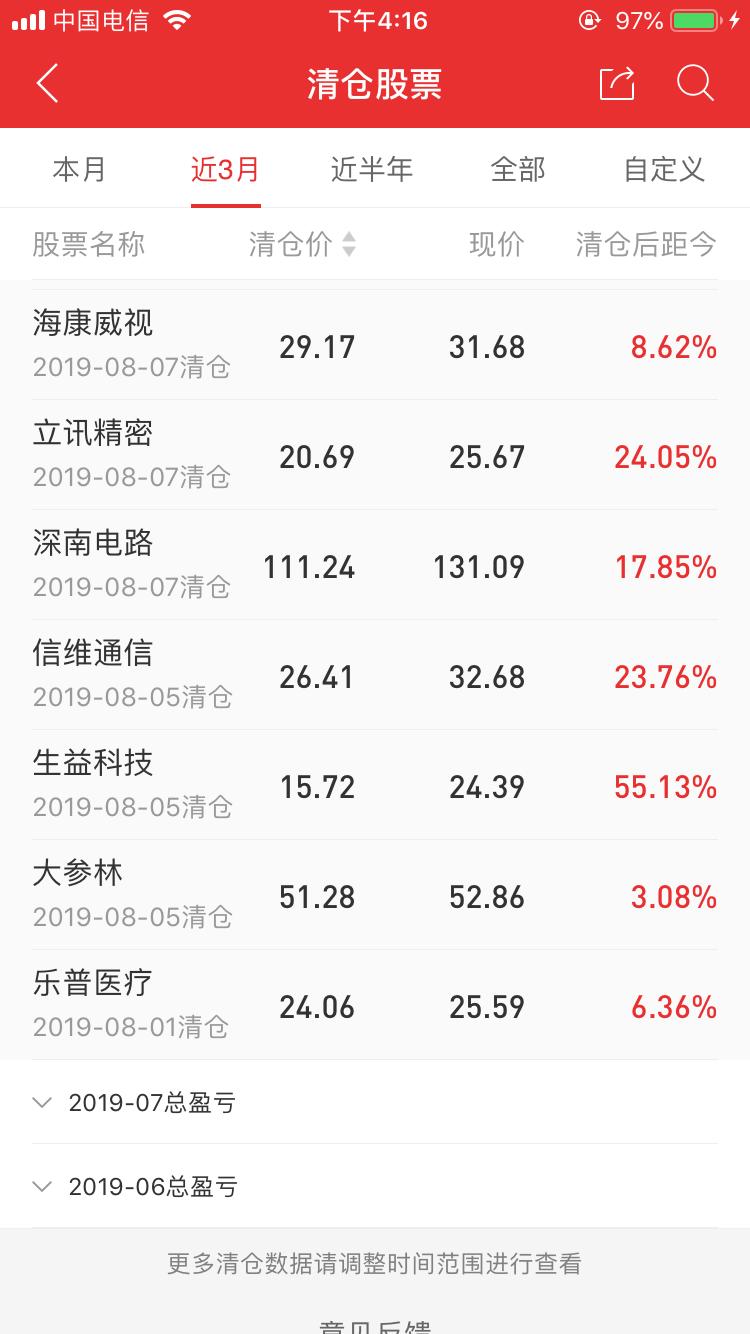Switch to the 近半年 tab
The height and width of the screenshot is (1334, 750).
(372, 169)
